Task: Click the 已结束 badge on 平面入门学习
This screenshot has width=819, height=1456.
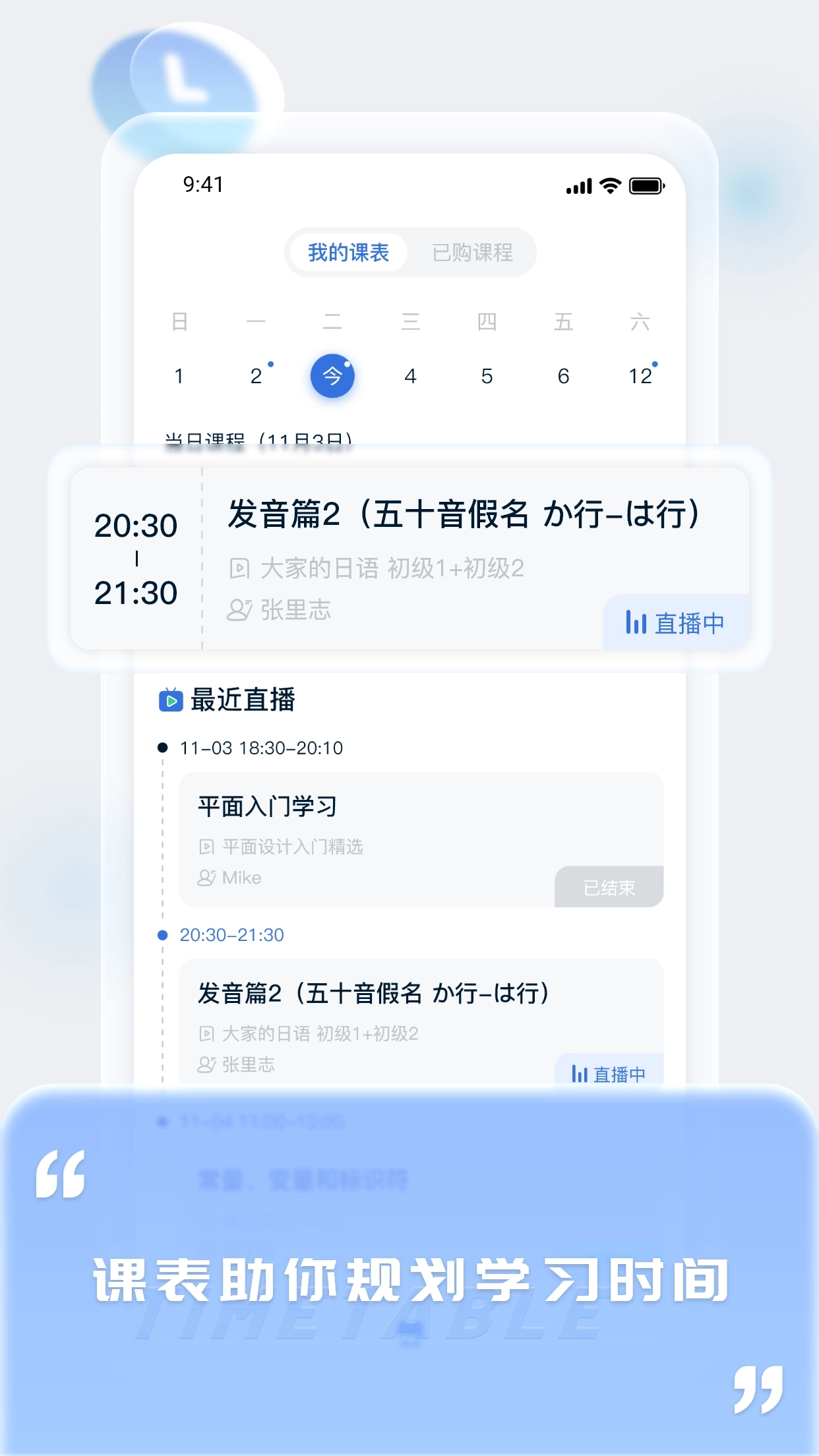Action: (608, 888)
